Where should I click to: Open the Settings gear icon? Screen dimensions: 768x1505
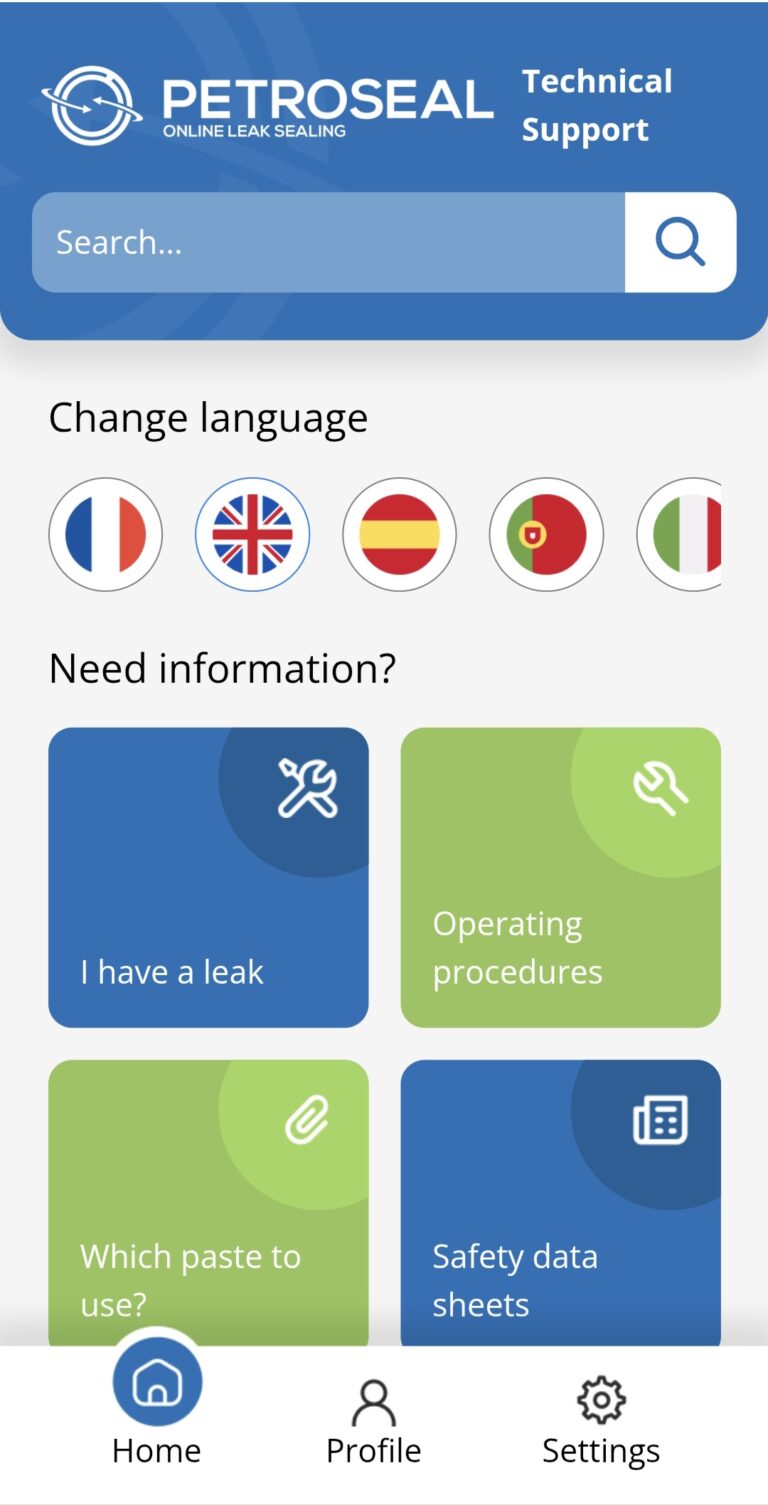point(600,1400)
